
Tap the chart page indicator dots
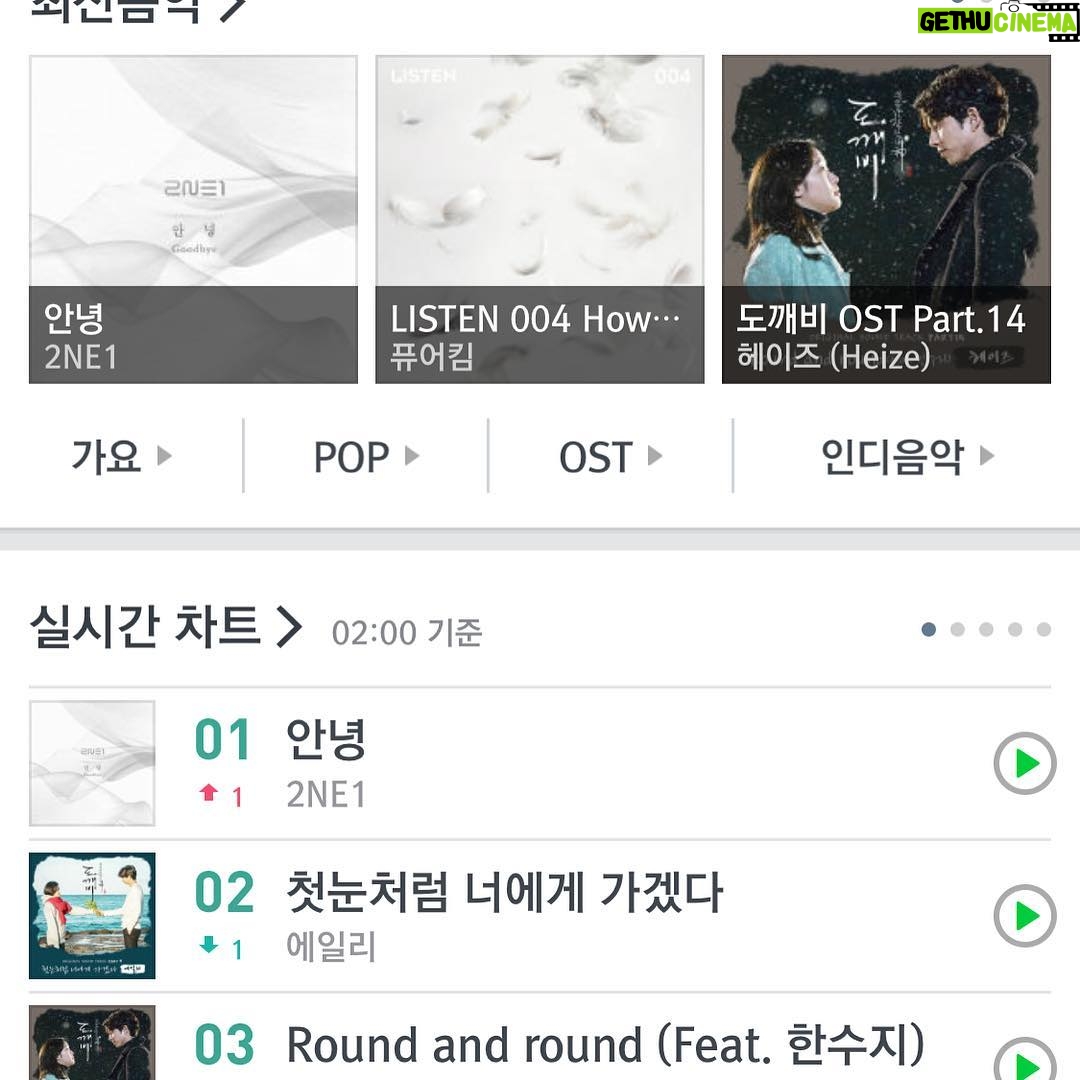[985, 629]
